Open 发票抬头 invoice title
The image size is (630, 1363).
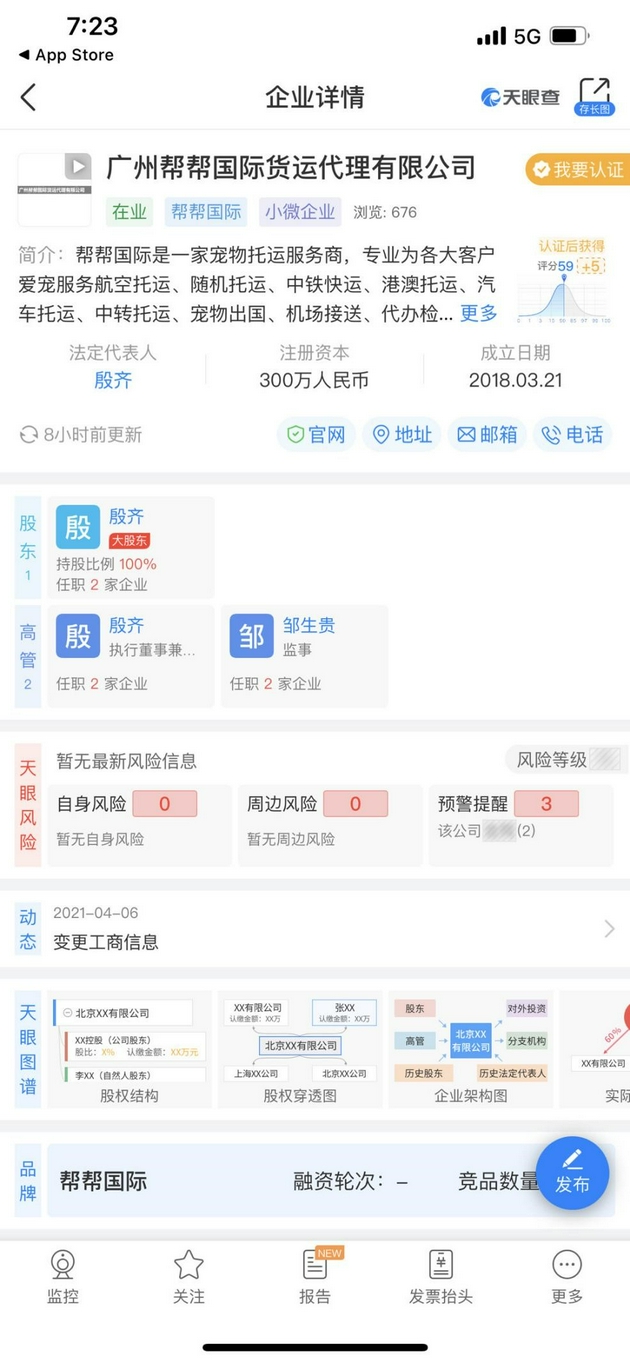(x=441, y=1278)
